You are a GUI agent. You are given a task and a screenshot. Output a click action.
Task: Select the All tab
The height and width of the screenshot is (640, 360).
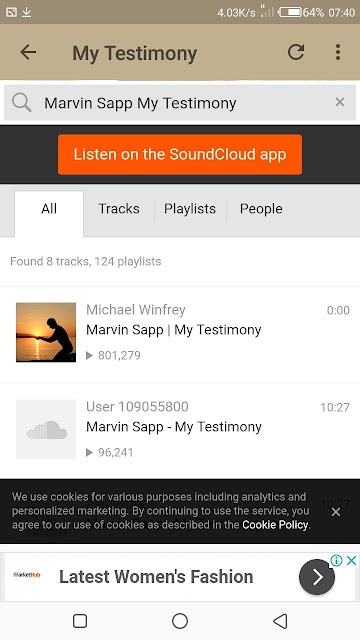49,209
